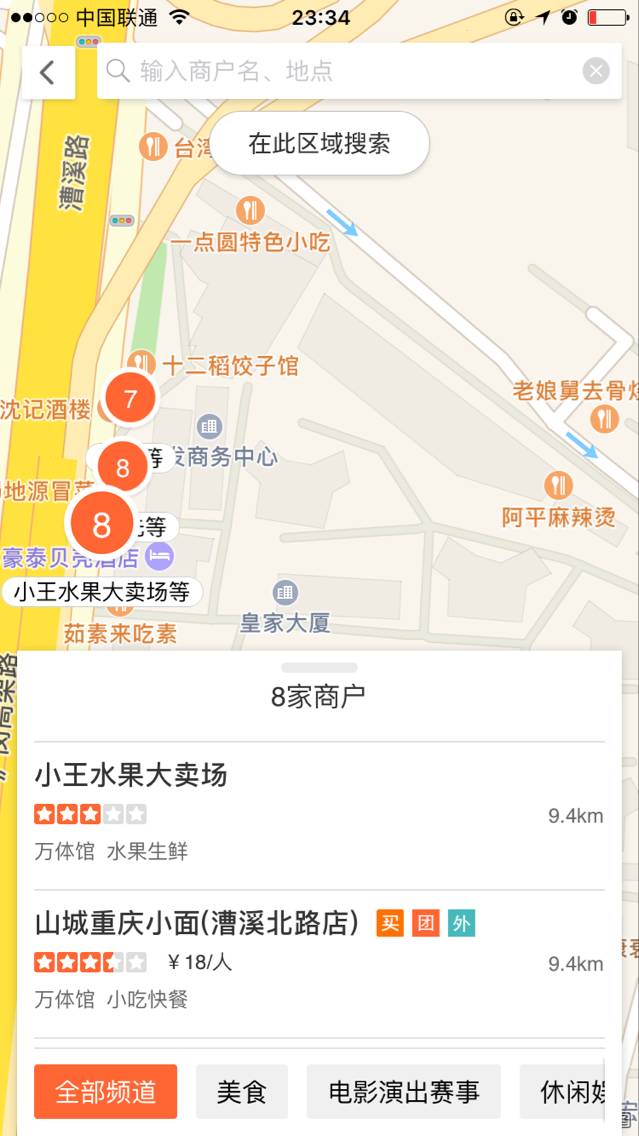Tap the merchant name search field
This screenshot has width=639, height=1136.
point(340,71)
